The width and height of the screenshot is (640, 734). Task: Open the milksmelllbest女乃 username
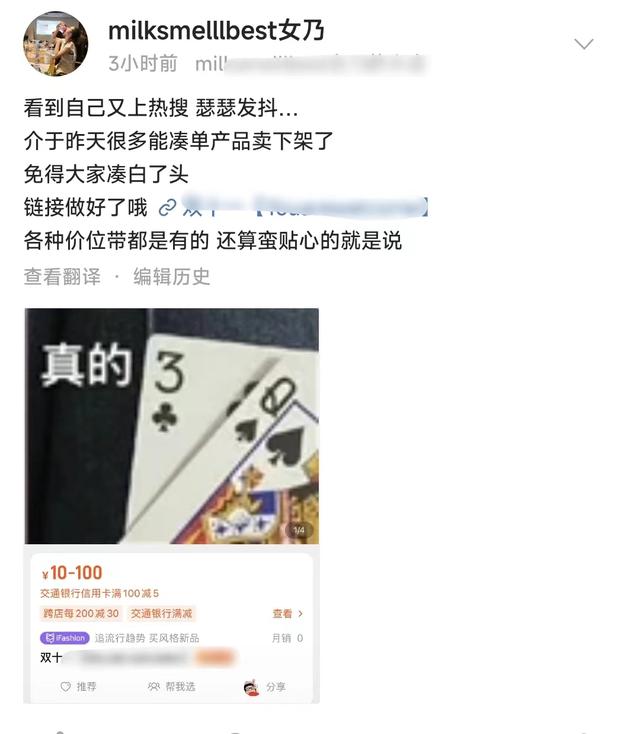pyautogui.click(x=215, y=31)
